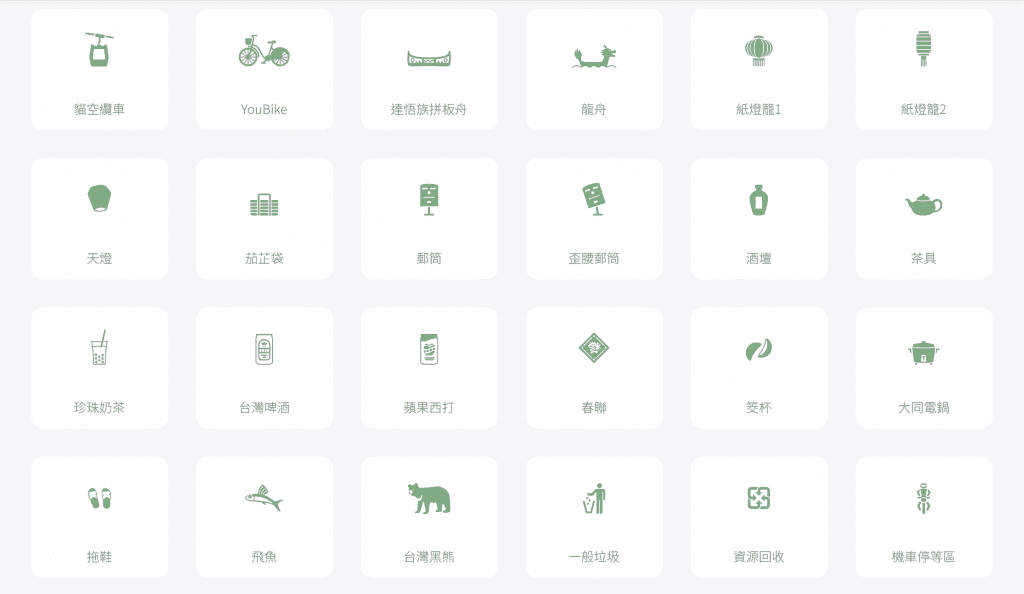The image size is (1024, 594).
Task: Open the 資源回收 recycling card
Action: [759, 517]
